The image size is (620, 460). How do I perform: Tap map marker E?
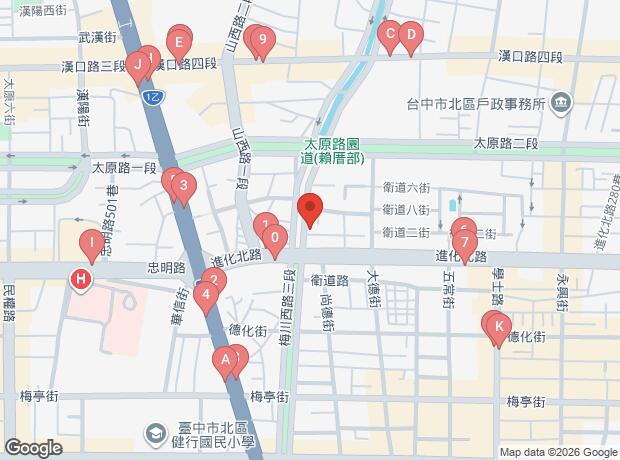click(179, 43)
